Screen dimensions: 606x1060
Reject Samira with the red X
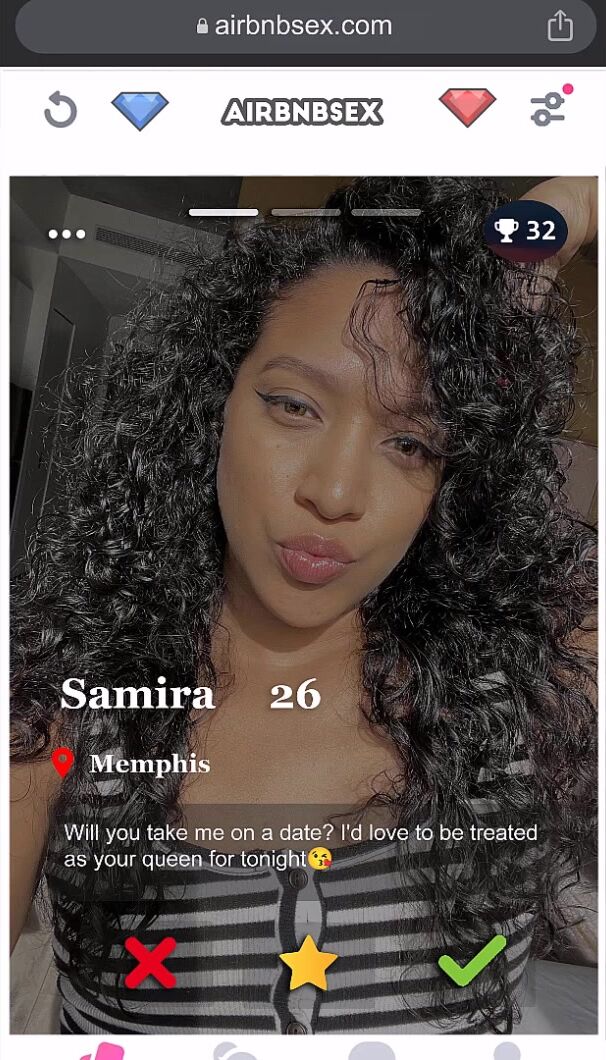[150, 962]
